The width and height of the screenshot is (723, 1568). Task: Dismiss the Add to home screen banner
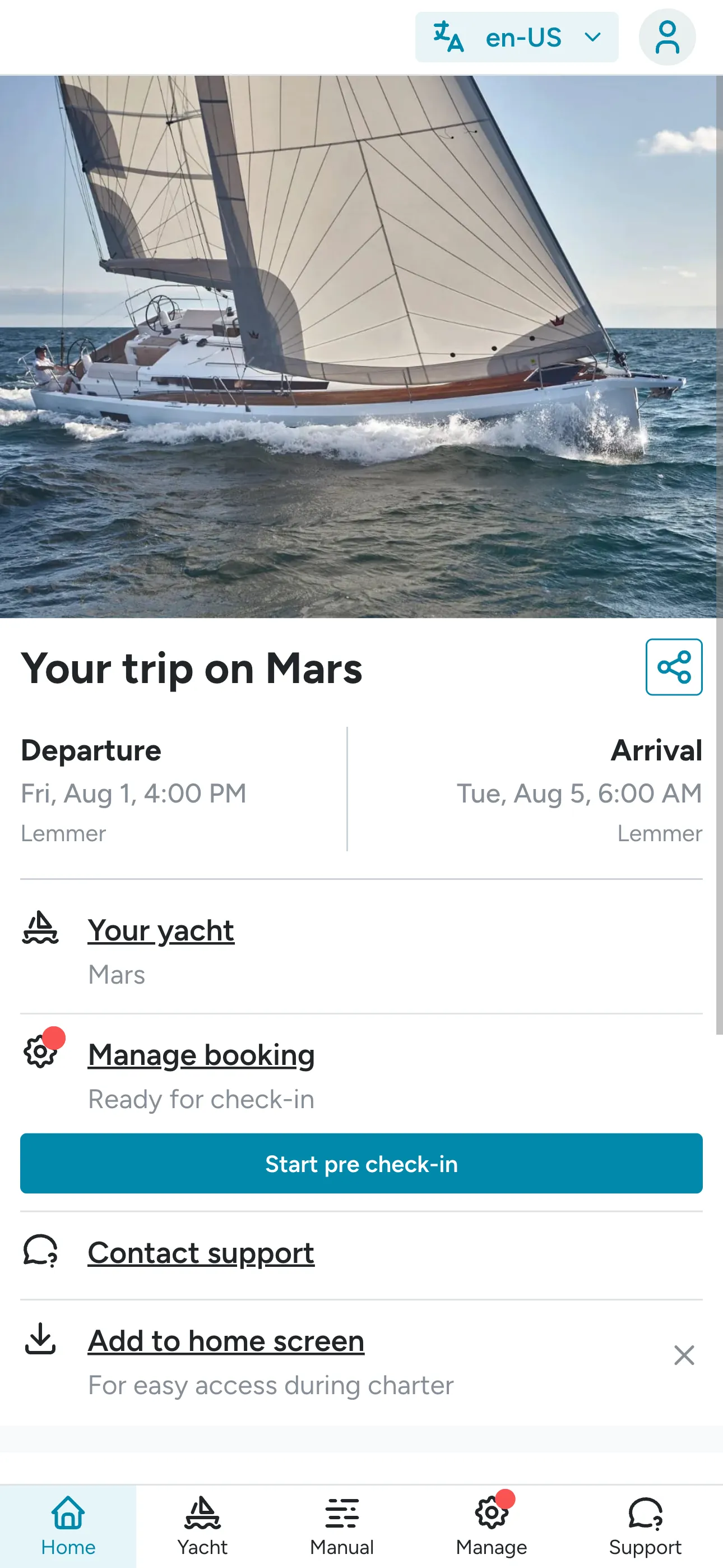point(684,1355)
